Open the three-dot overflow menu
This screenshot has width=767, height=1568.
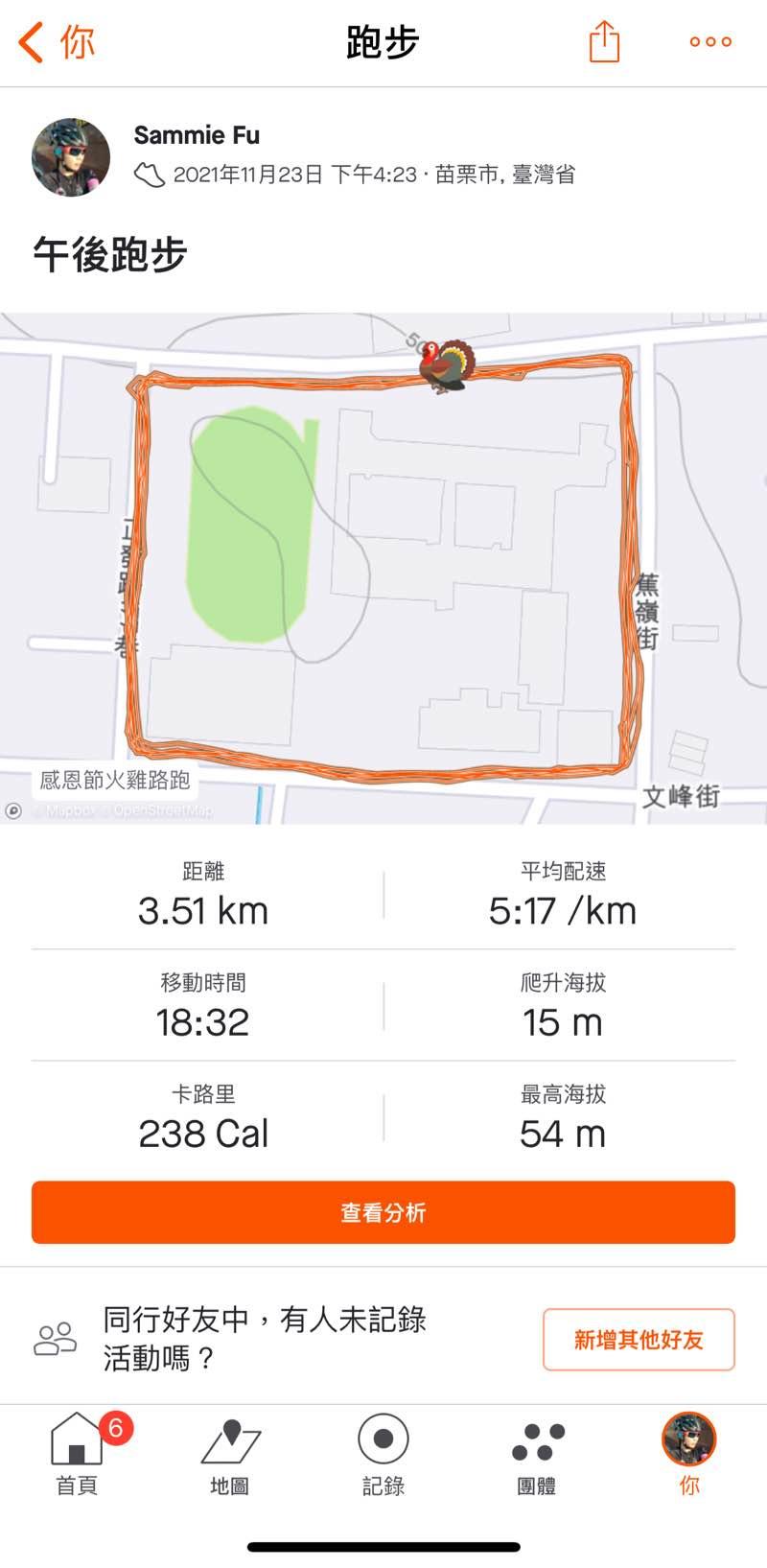pyautogui.click(x=710, y=42)
